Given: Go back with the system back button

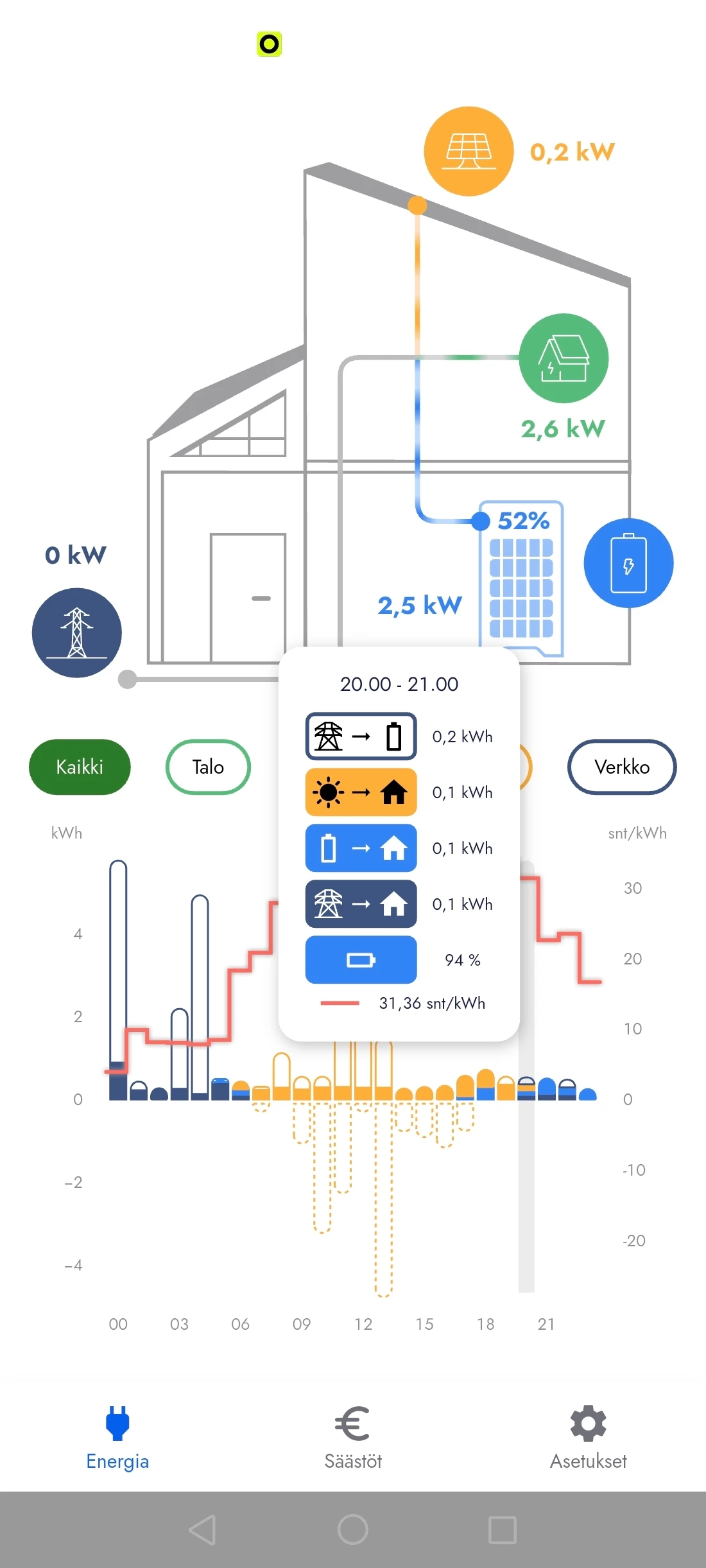Looking at the screenshot, I should coord(203,1529).
